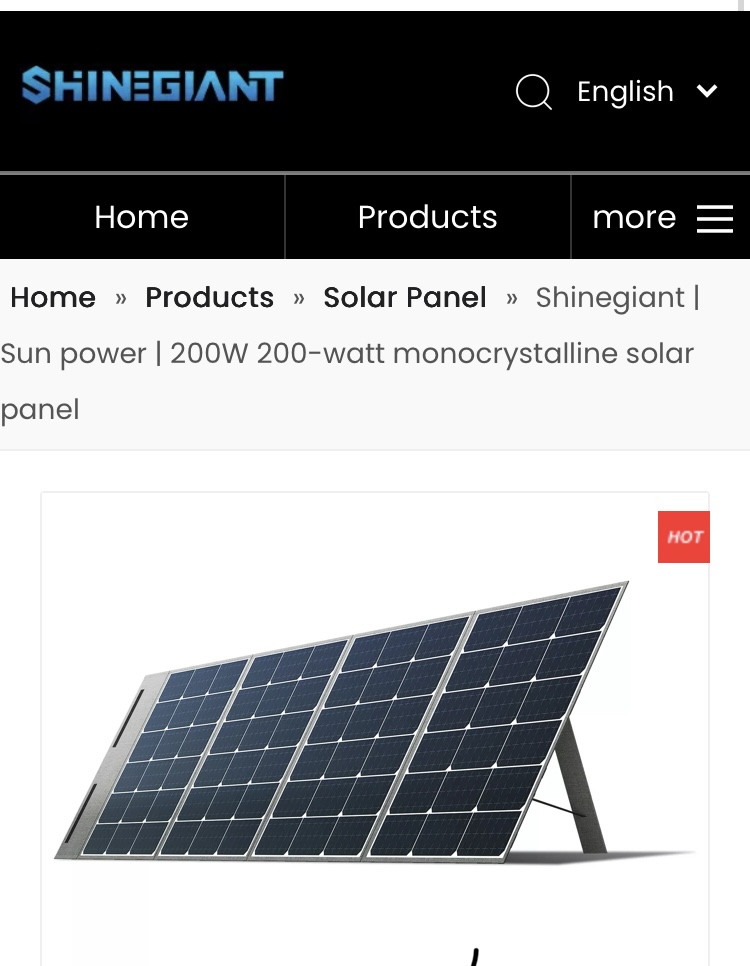The width and height of the screenshot is (750, 966).
Task: Tap the Shinegiant logo
Action: click(153, 86)
